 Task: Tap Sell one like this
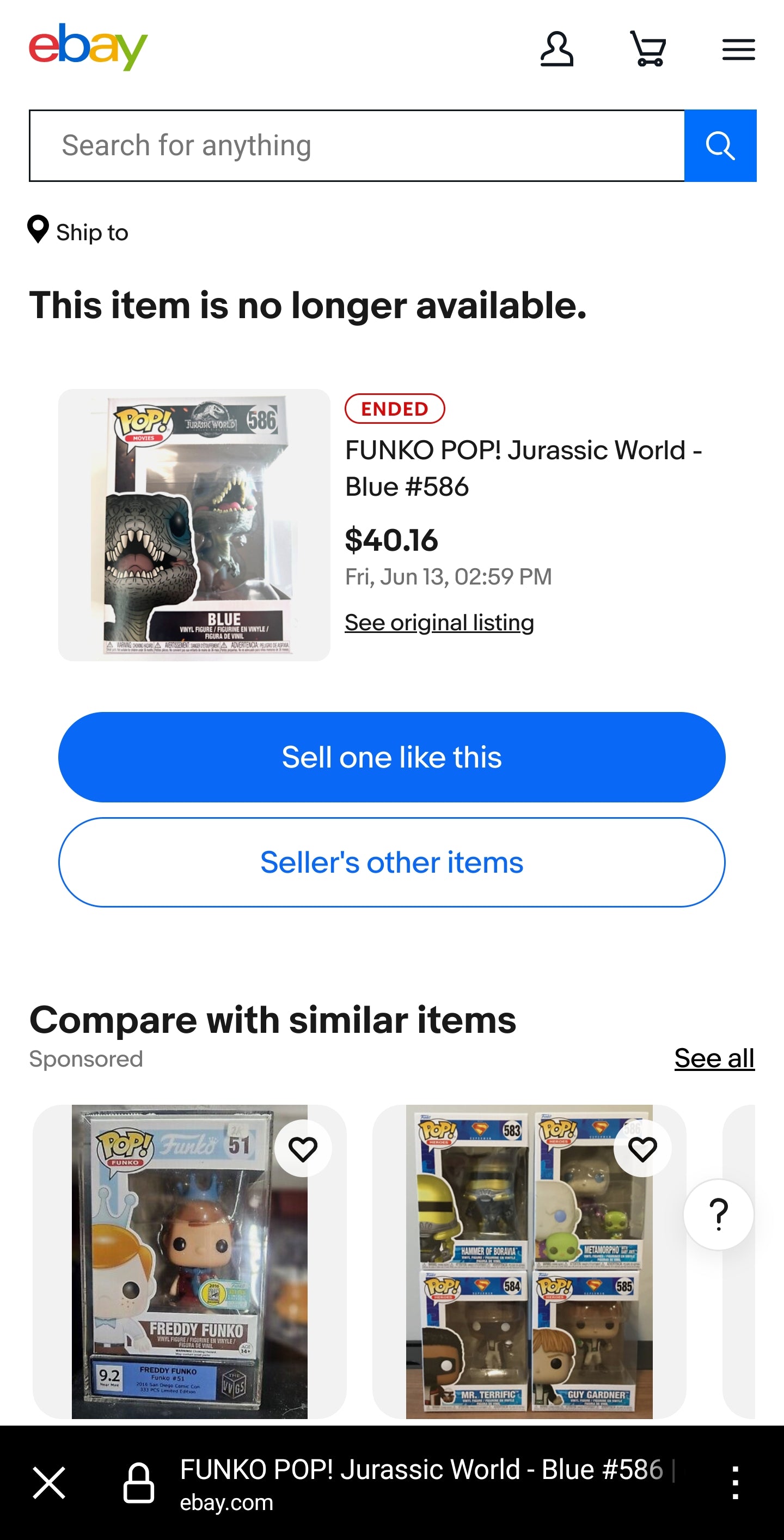391,757
